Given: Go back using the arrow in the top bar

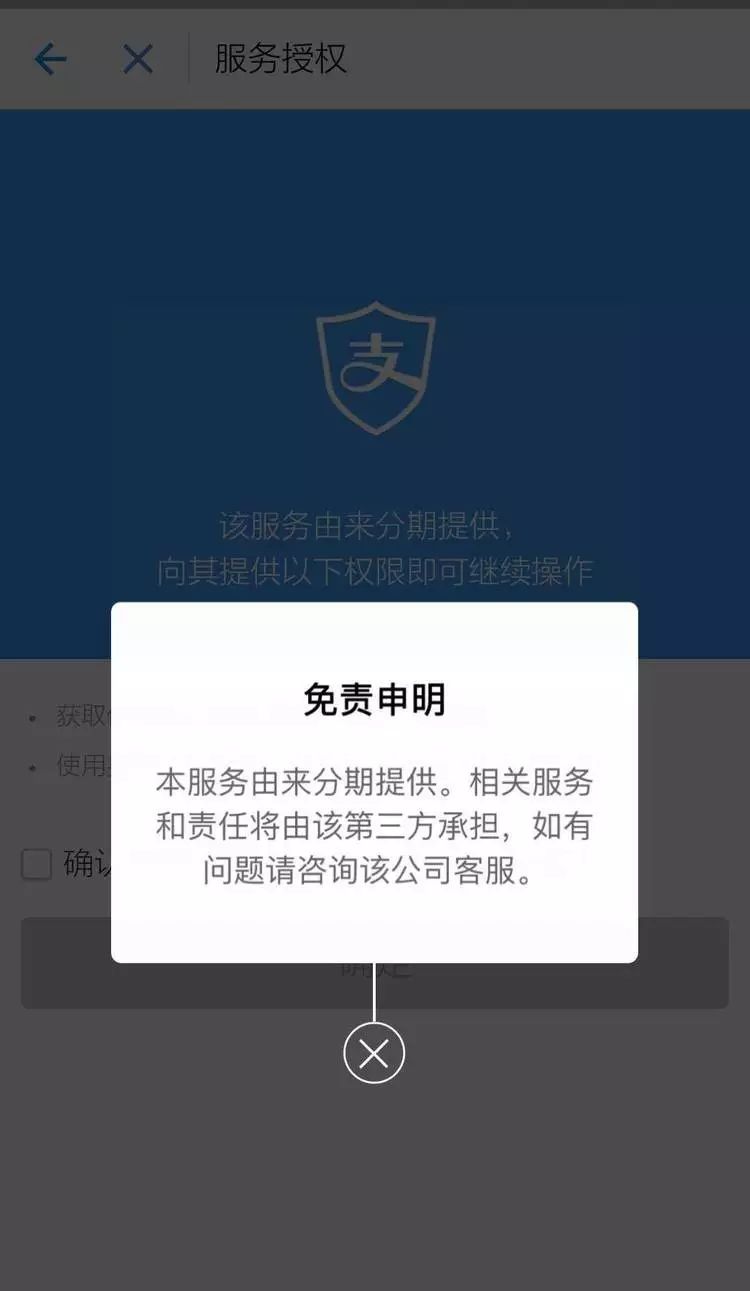Looking at the screenshot, I should (50, 60).
